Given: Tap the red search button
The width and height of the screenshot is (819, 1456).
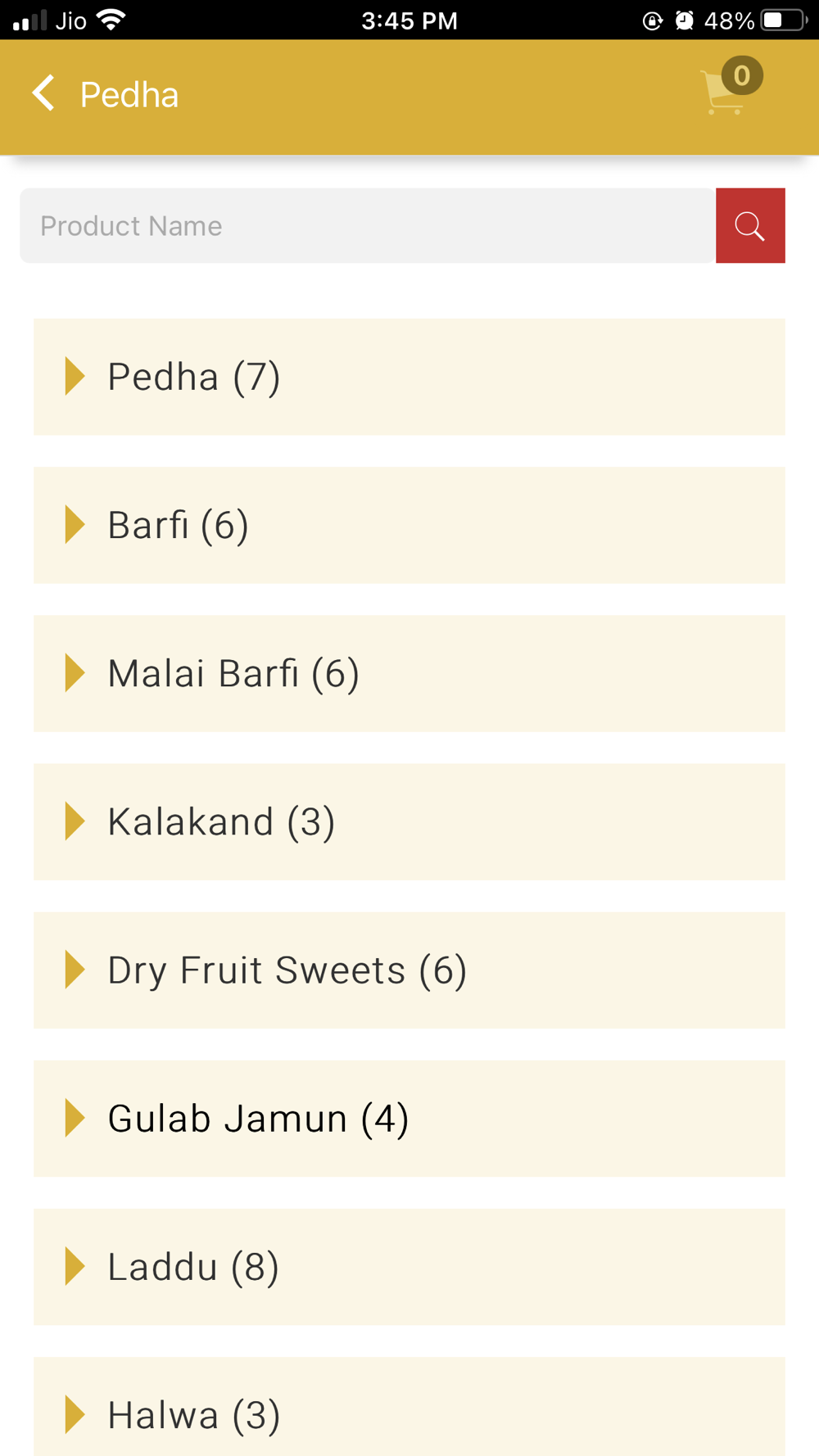Looking at the screenshot, I should pos(750,225).
